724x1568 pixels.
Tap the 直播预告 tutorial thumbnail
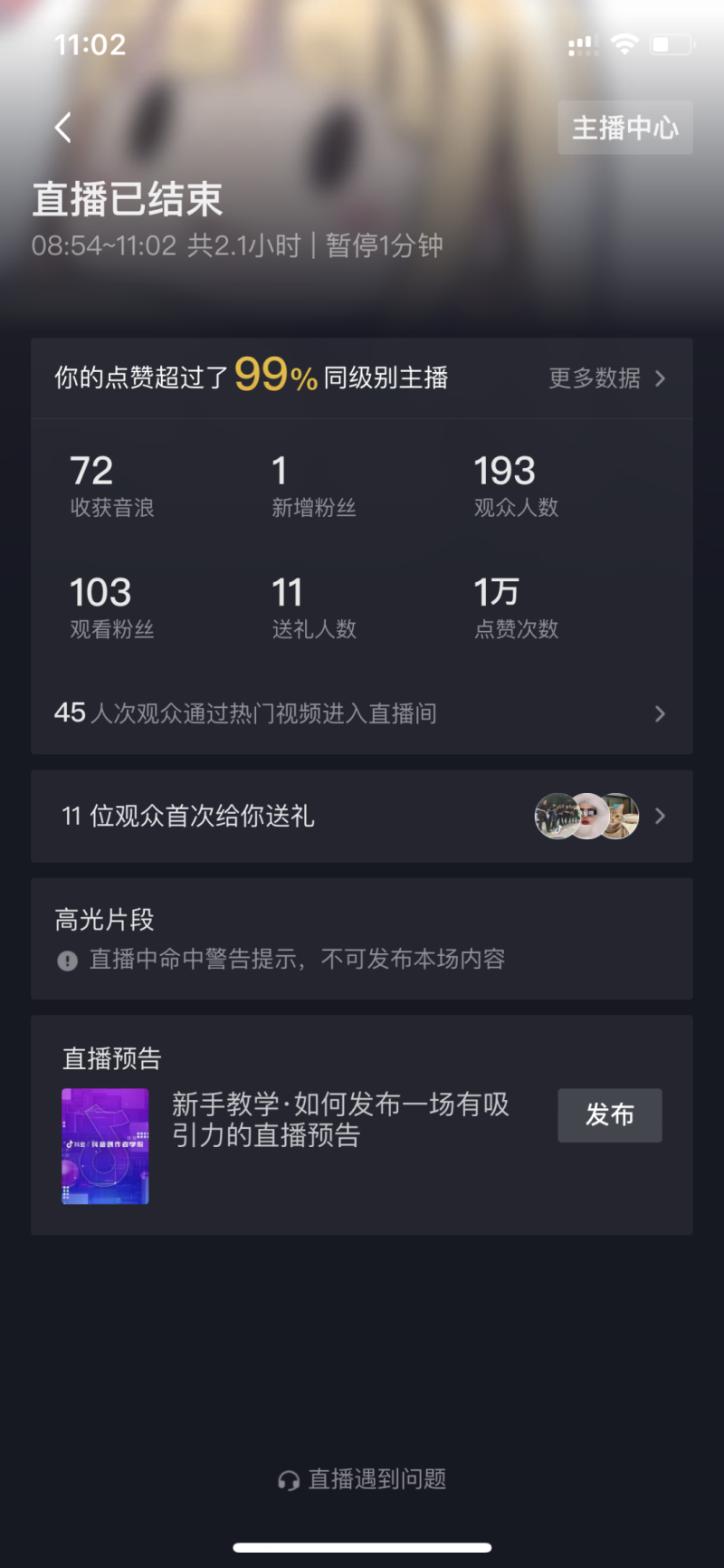point(105,1146)
